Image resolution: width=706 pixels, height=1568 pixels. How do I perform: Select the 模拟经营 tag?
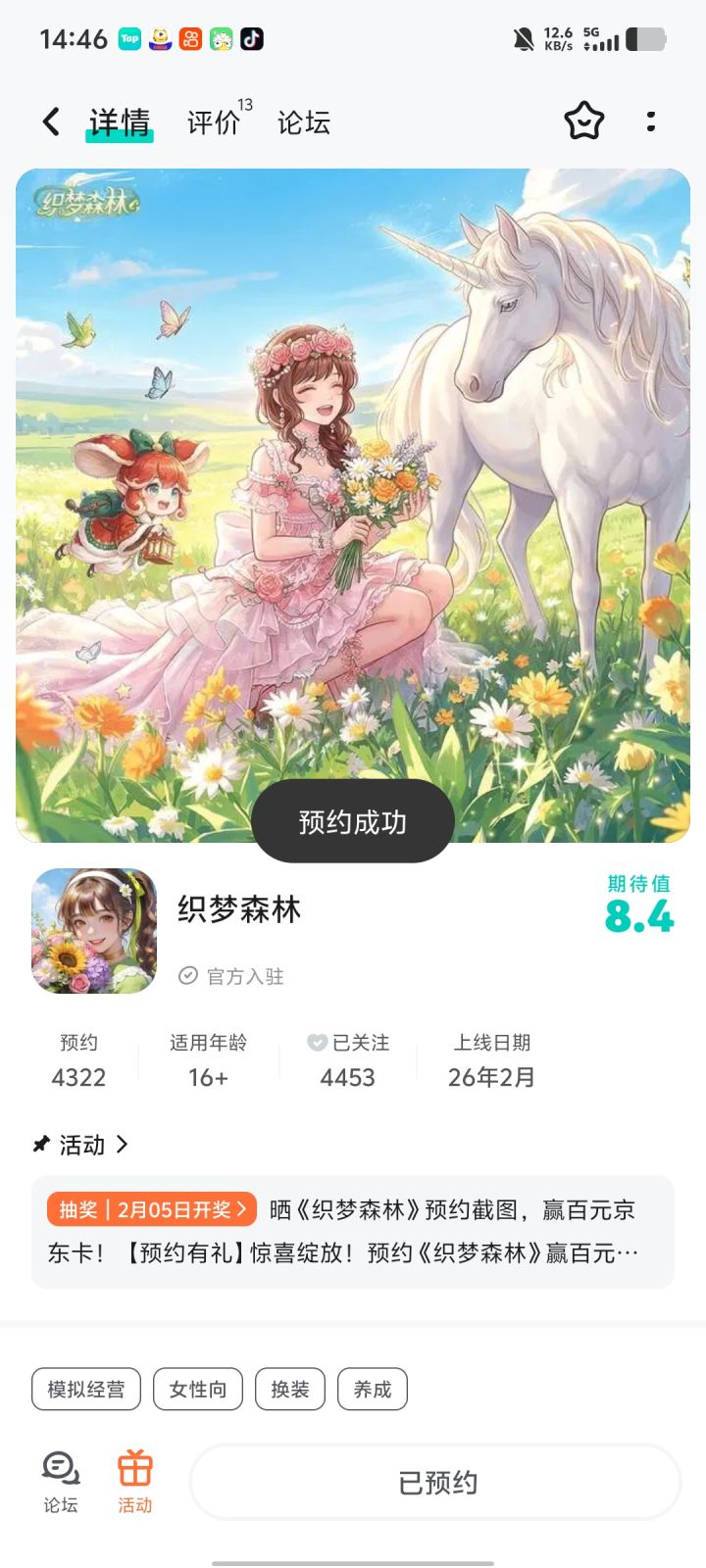85,1389
